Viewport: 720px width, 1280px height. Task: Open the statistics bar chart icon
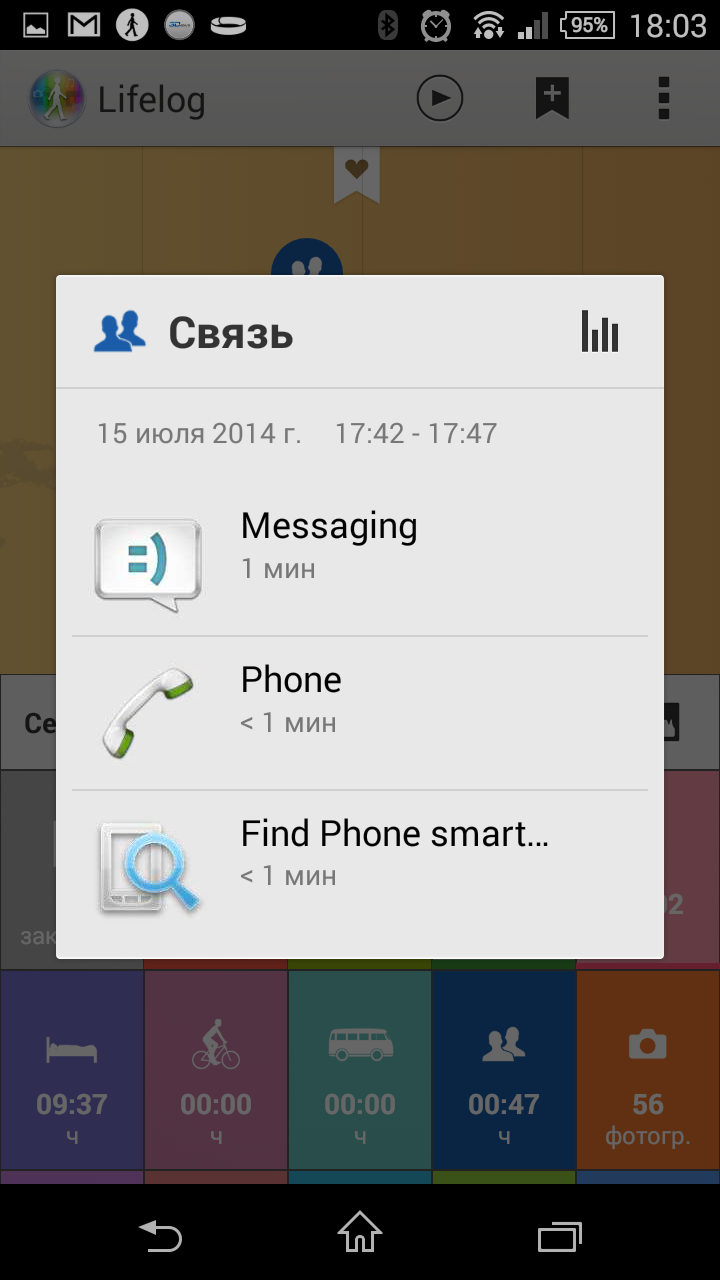[x=600, y=331]
